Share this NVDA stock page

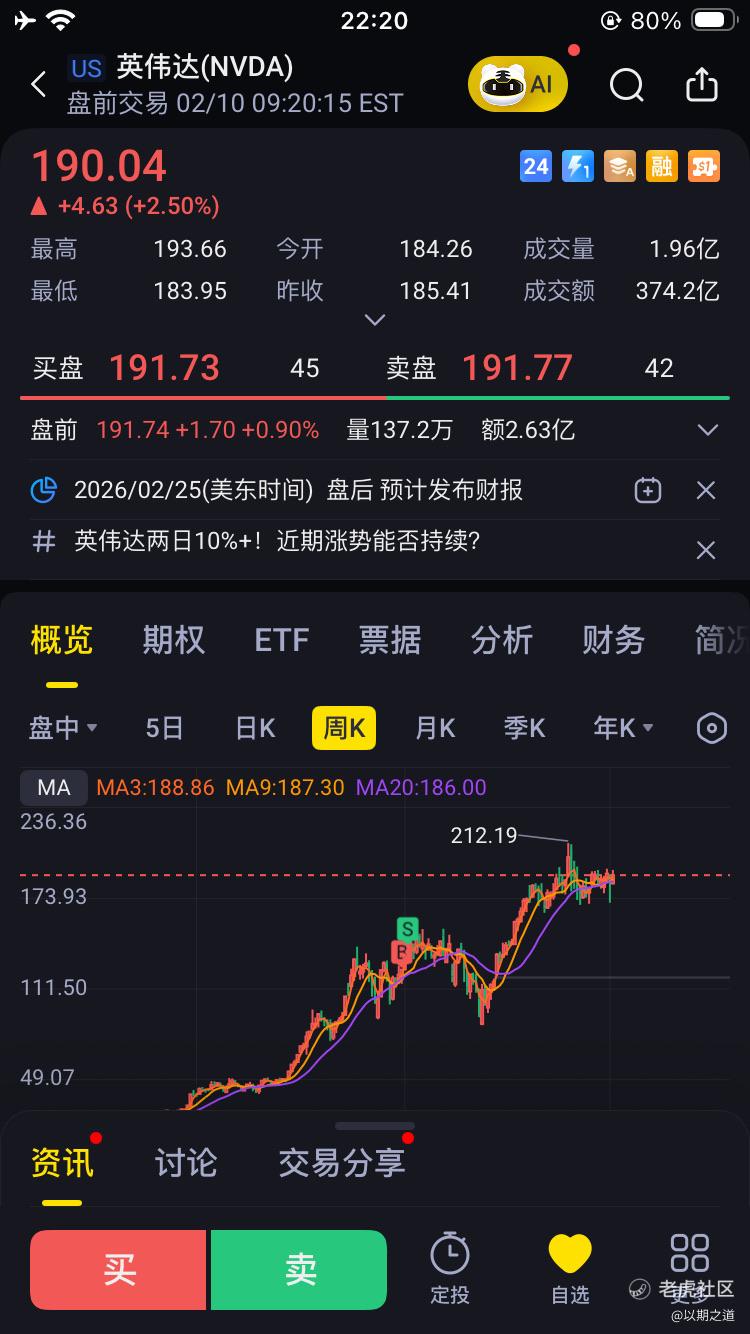point(702,84)
